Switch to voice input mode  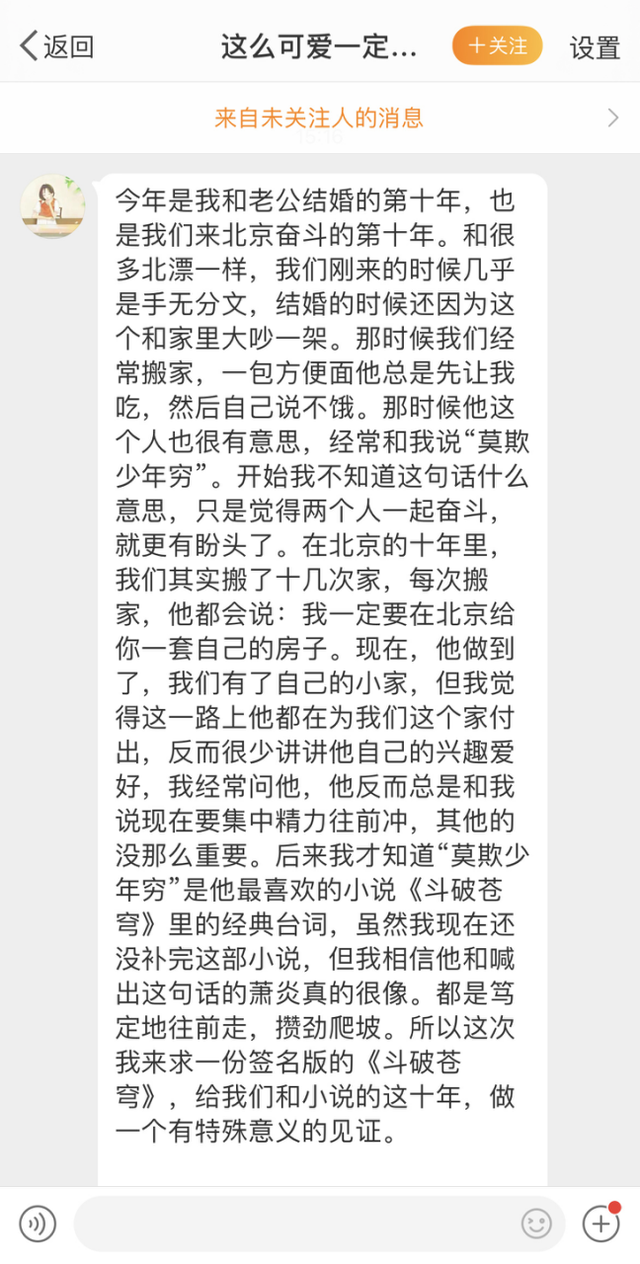point(38,1223)
